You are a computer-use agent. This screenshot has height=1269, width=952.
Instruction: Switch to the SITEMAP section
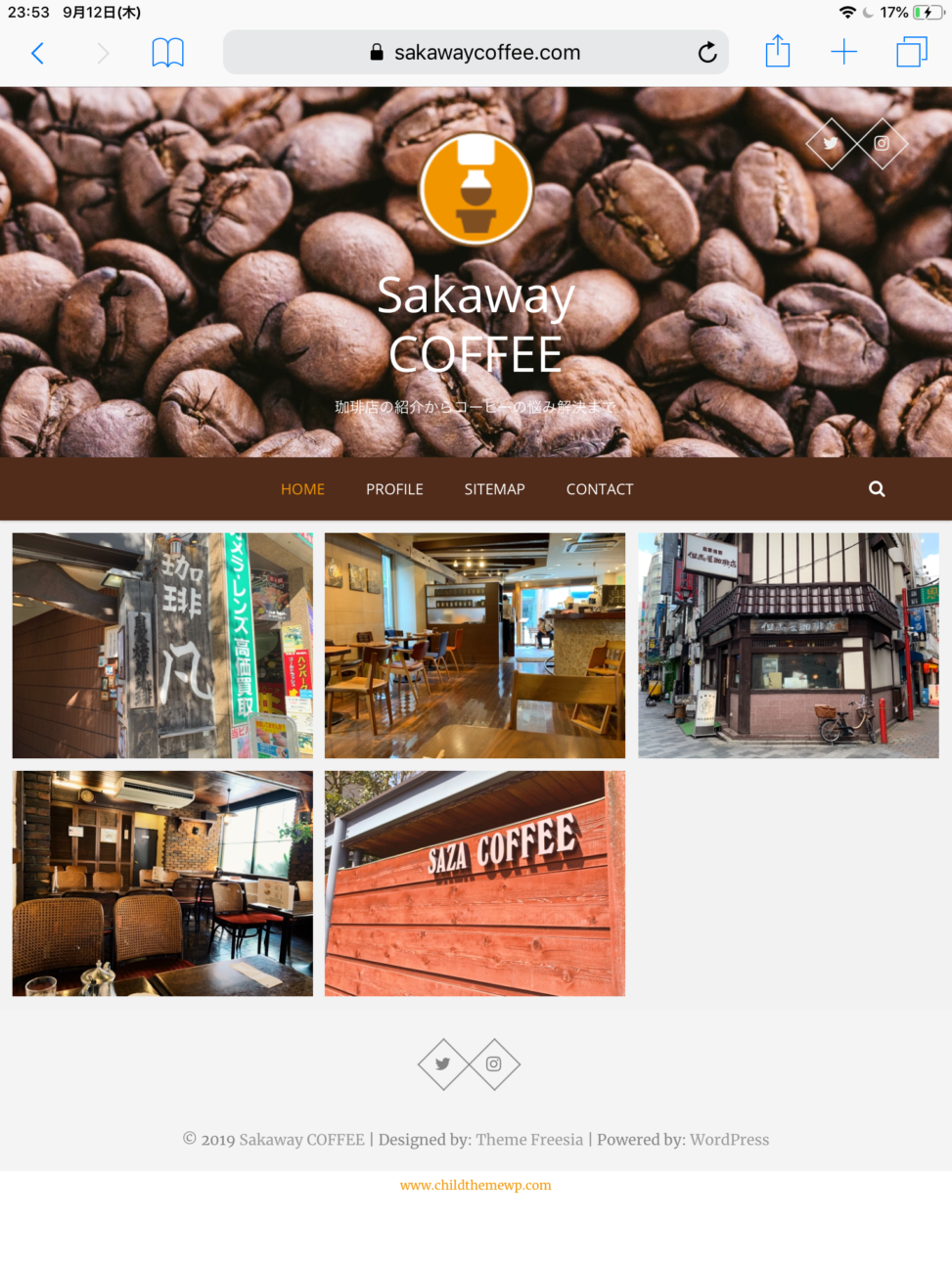click(494, 488)
